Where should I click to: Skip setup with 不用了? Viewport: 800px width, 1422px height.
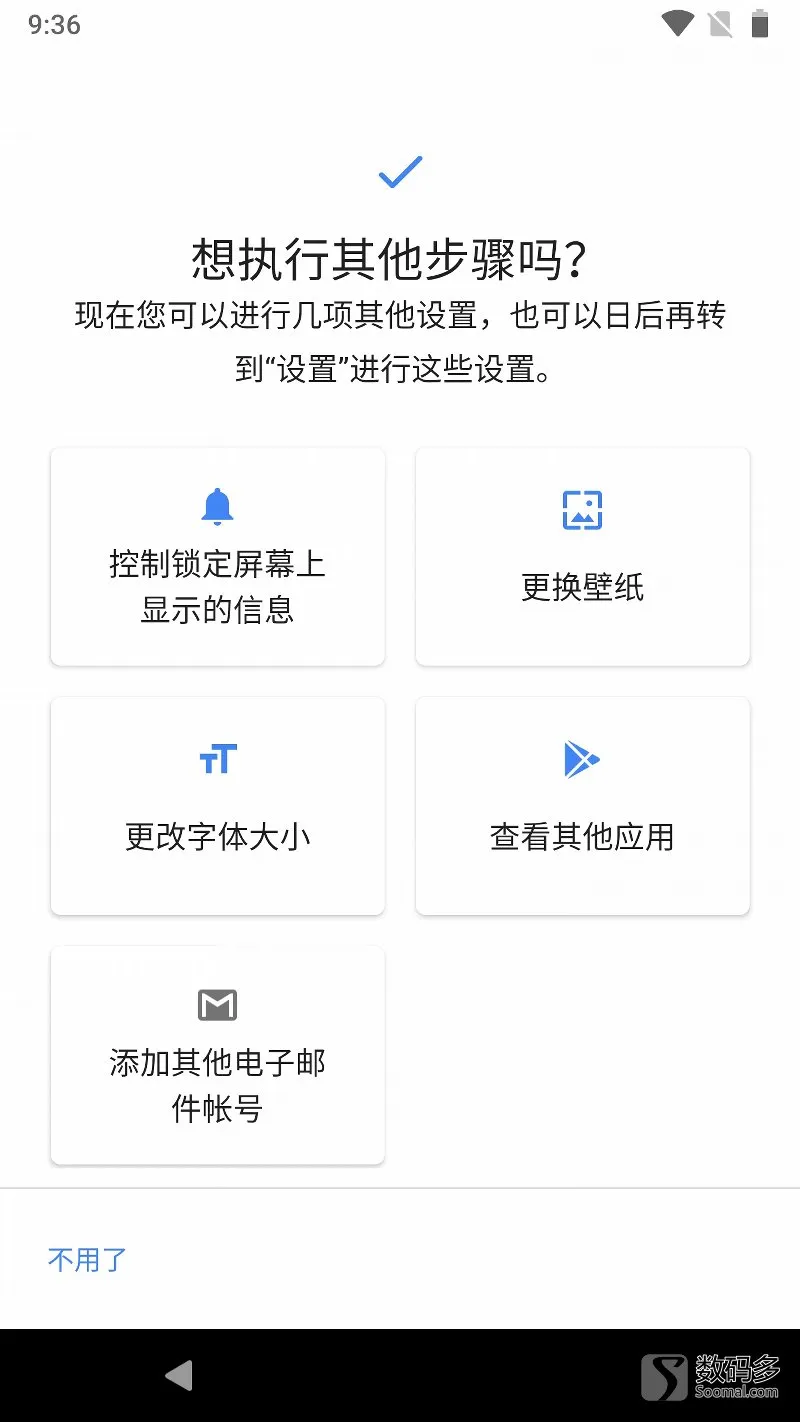87,1259
